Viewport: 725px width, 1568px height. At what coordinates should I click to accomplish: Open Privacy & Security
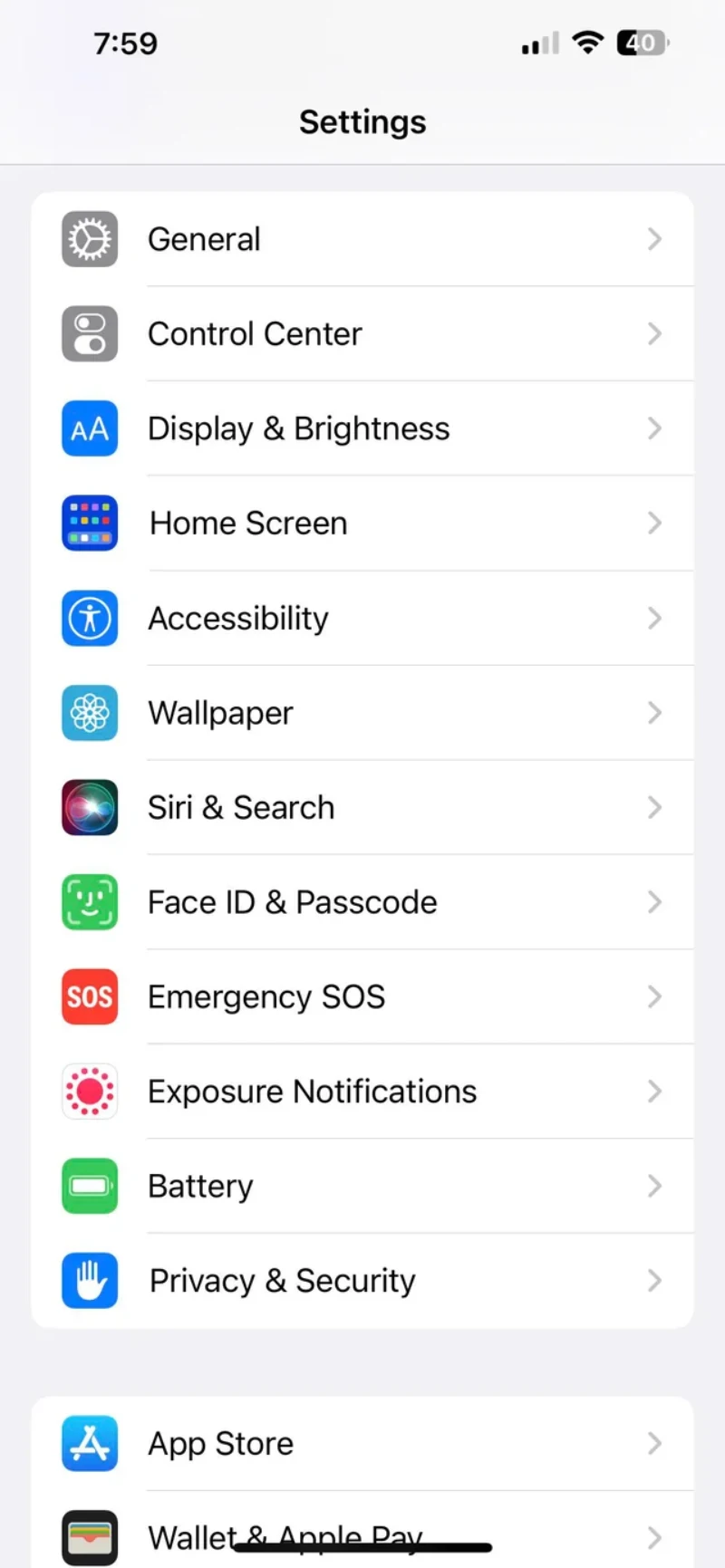[x=362, y=1281]
